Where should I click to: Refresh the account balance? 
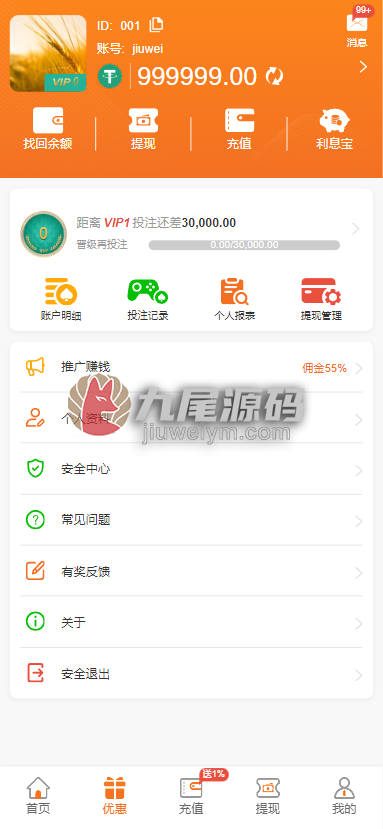point(274,76)
